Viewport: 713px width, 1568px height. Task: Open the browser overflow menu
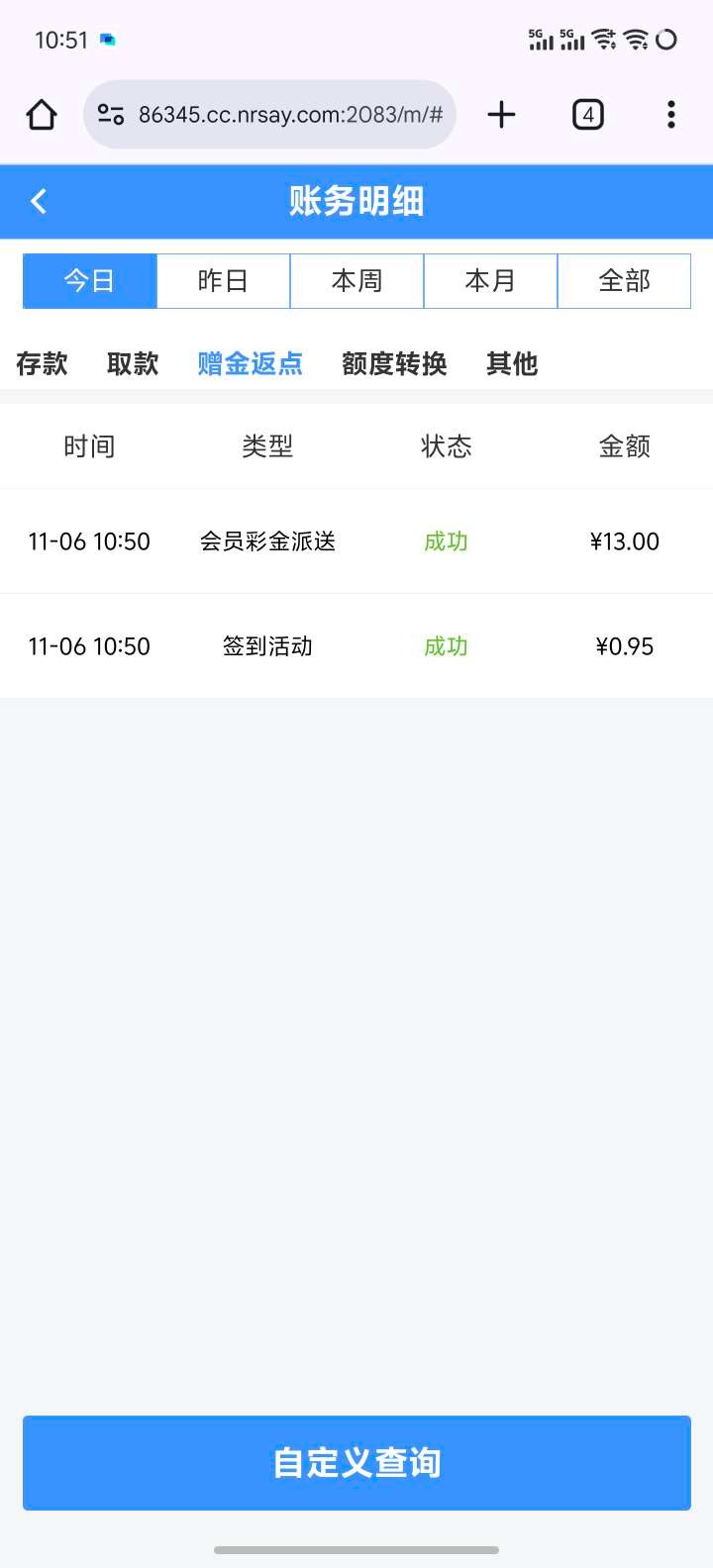point(671,115)
